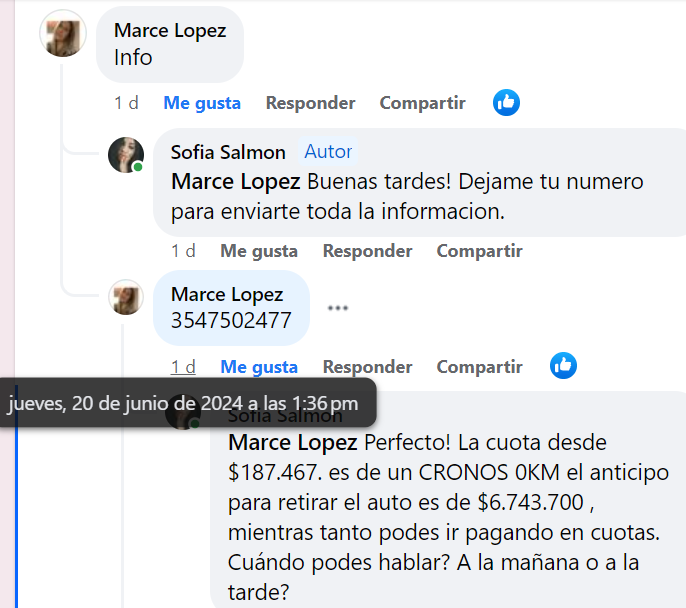The image size is (686, 608).
Task: Open Sofia Salmon's avatar on the first reply
Action: pyautogui.click(x=126, y=155)
